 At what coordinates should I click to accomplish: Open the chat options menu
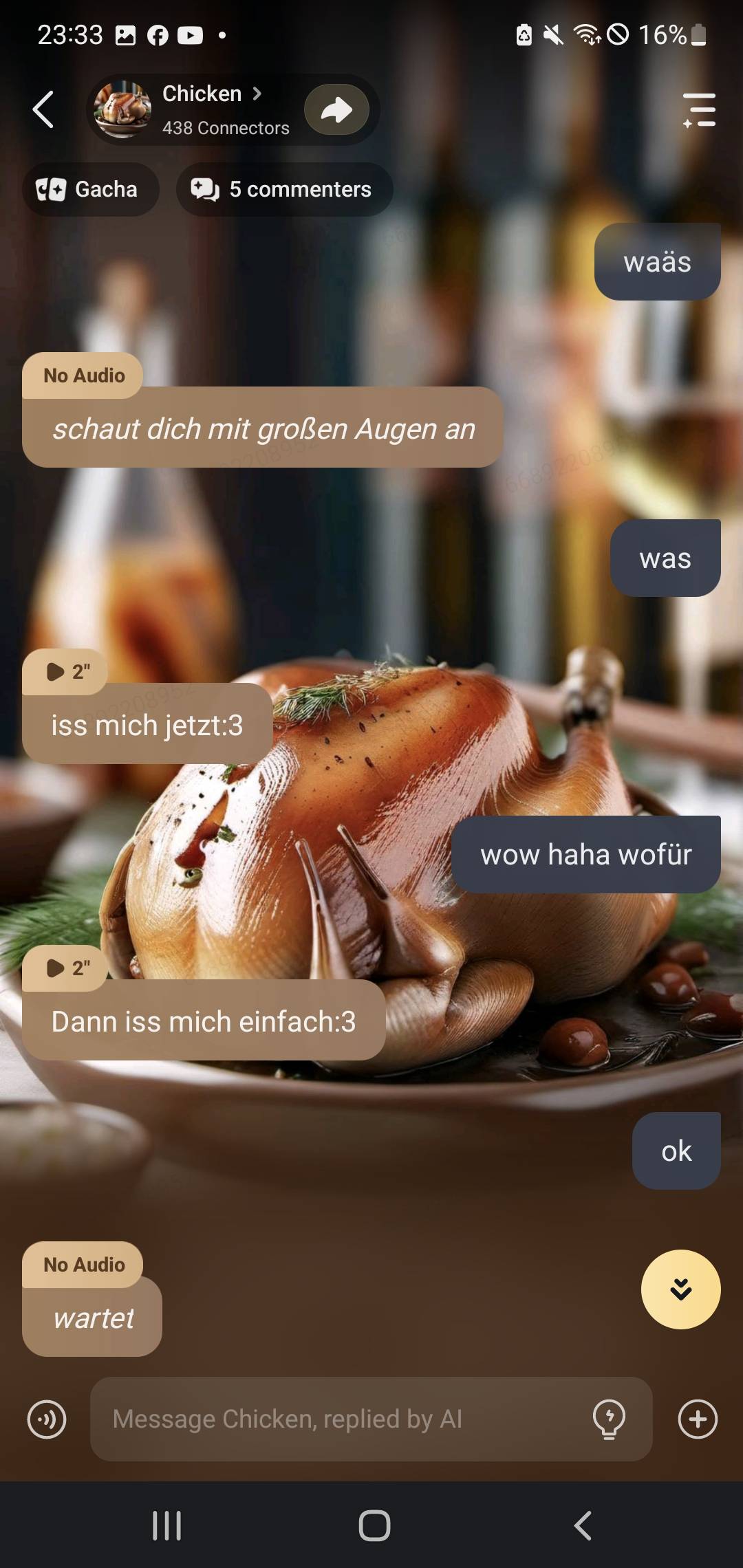(x=699, y=110)
